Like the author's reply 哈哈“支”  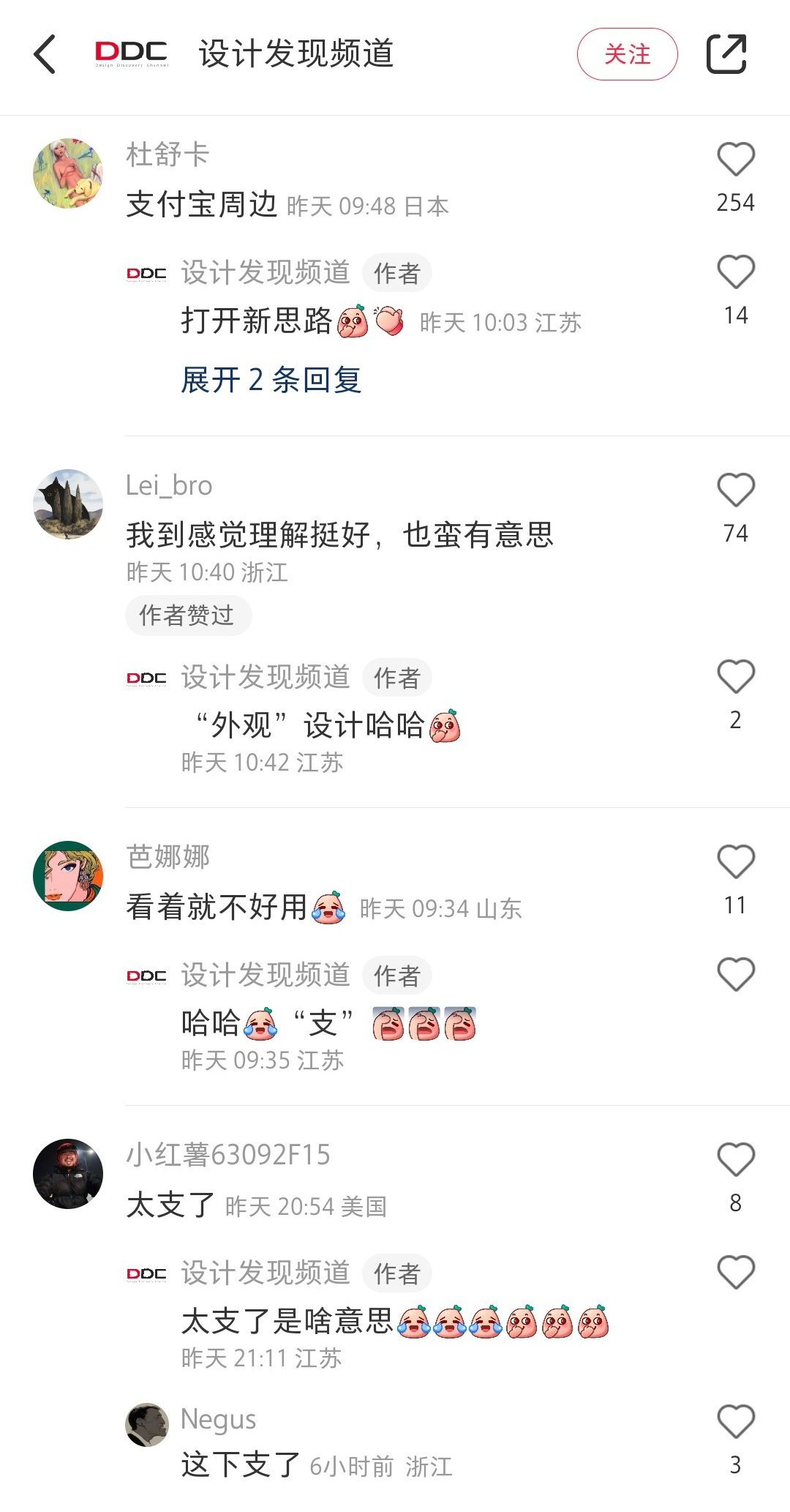pyautogui.click(x=735, y=974)
